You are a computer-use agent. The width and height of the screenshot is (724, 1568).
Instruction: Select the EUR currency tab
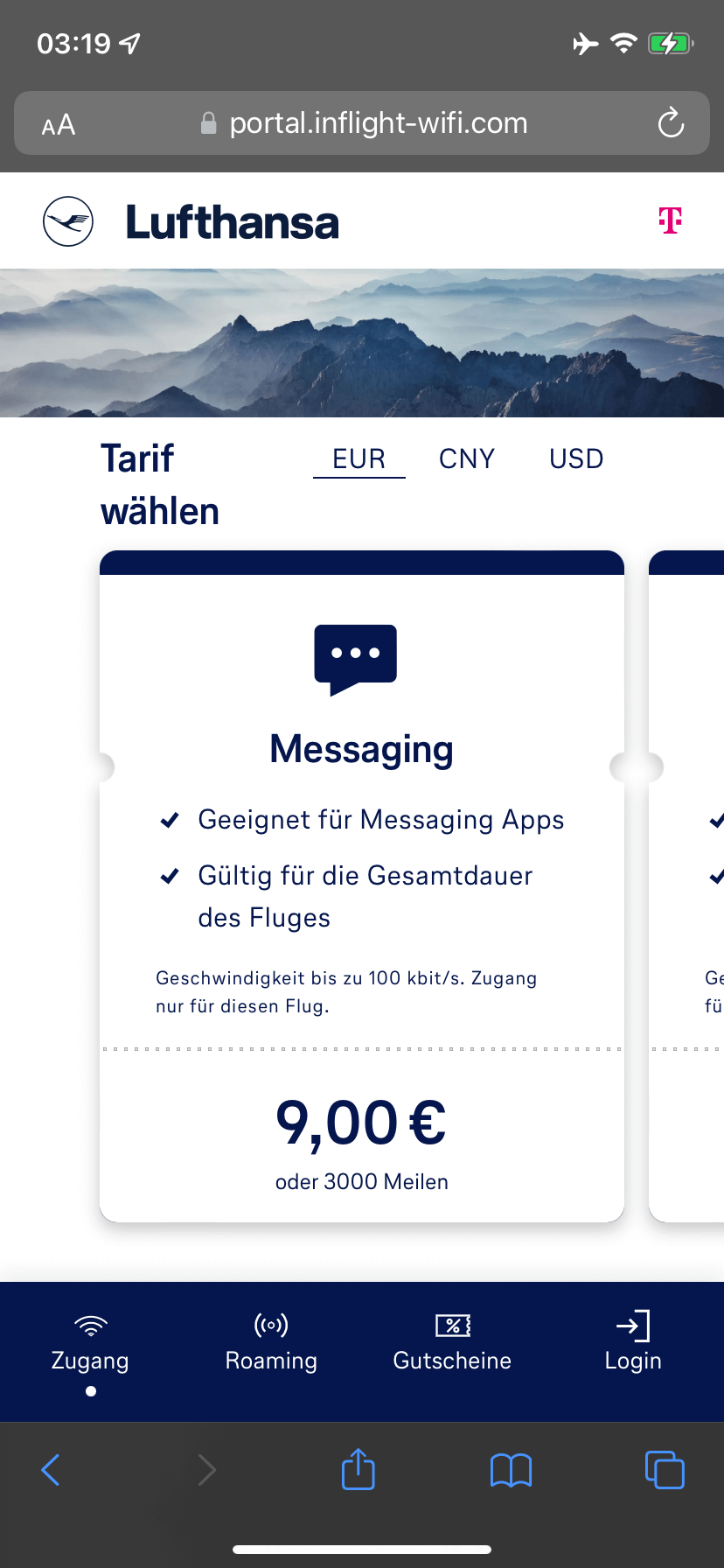click(x=359, y=458)
